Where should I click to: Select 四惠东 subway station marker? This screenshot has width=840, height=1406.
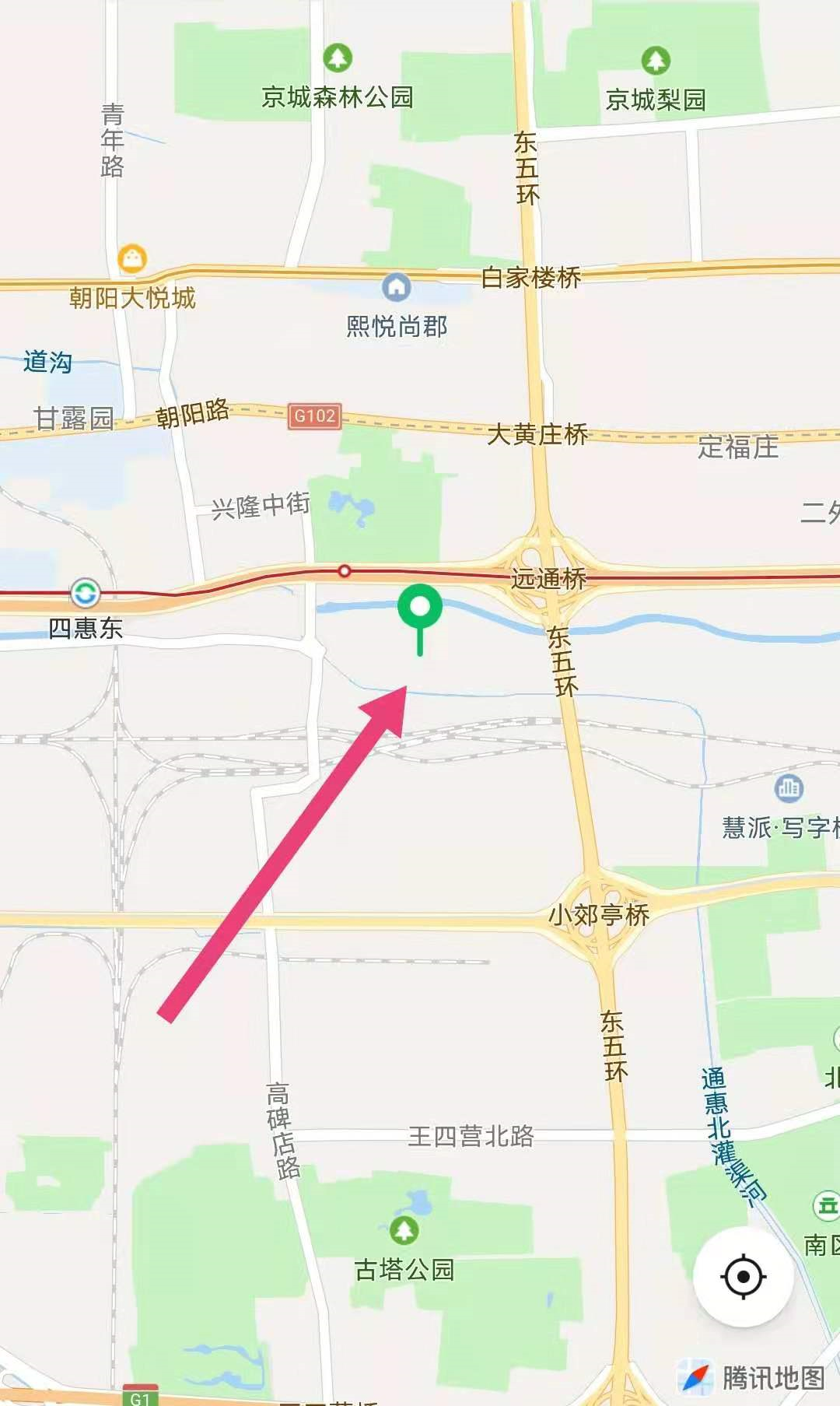[85, 594]
